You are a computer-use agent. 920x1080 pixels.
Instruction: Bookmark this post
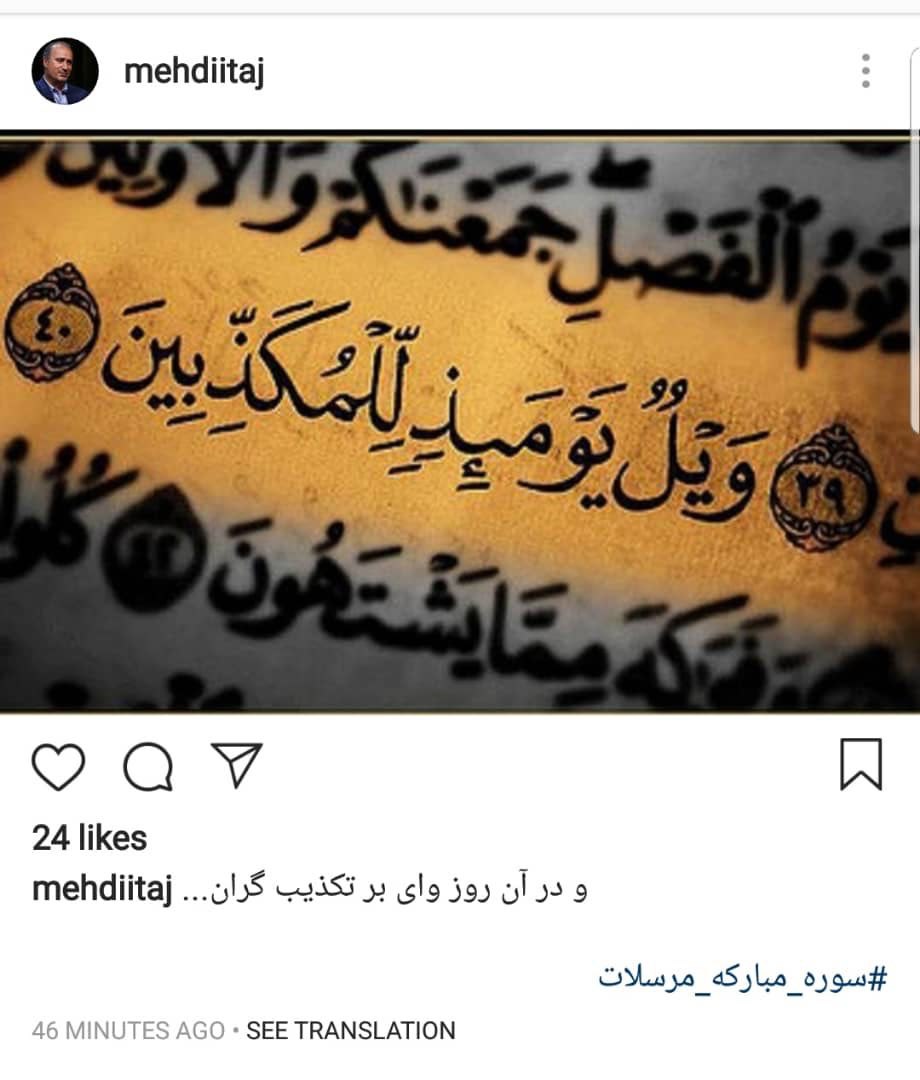click(x=860, y=765)
